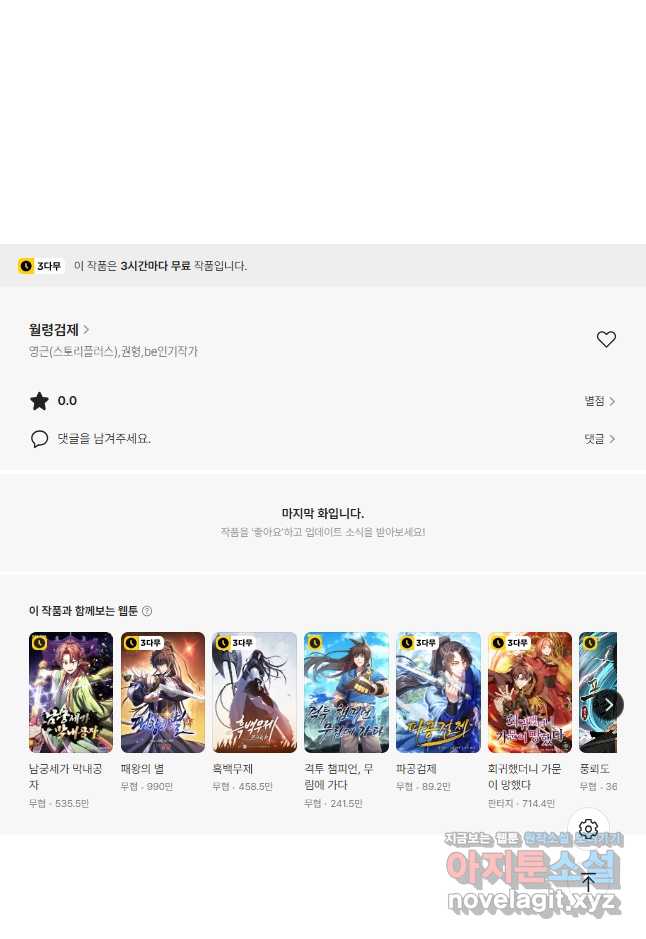Viewport: 646px width, 939px height.
Task: Open viewer settings gear
Action: (588, 829)
